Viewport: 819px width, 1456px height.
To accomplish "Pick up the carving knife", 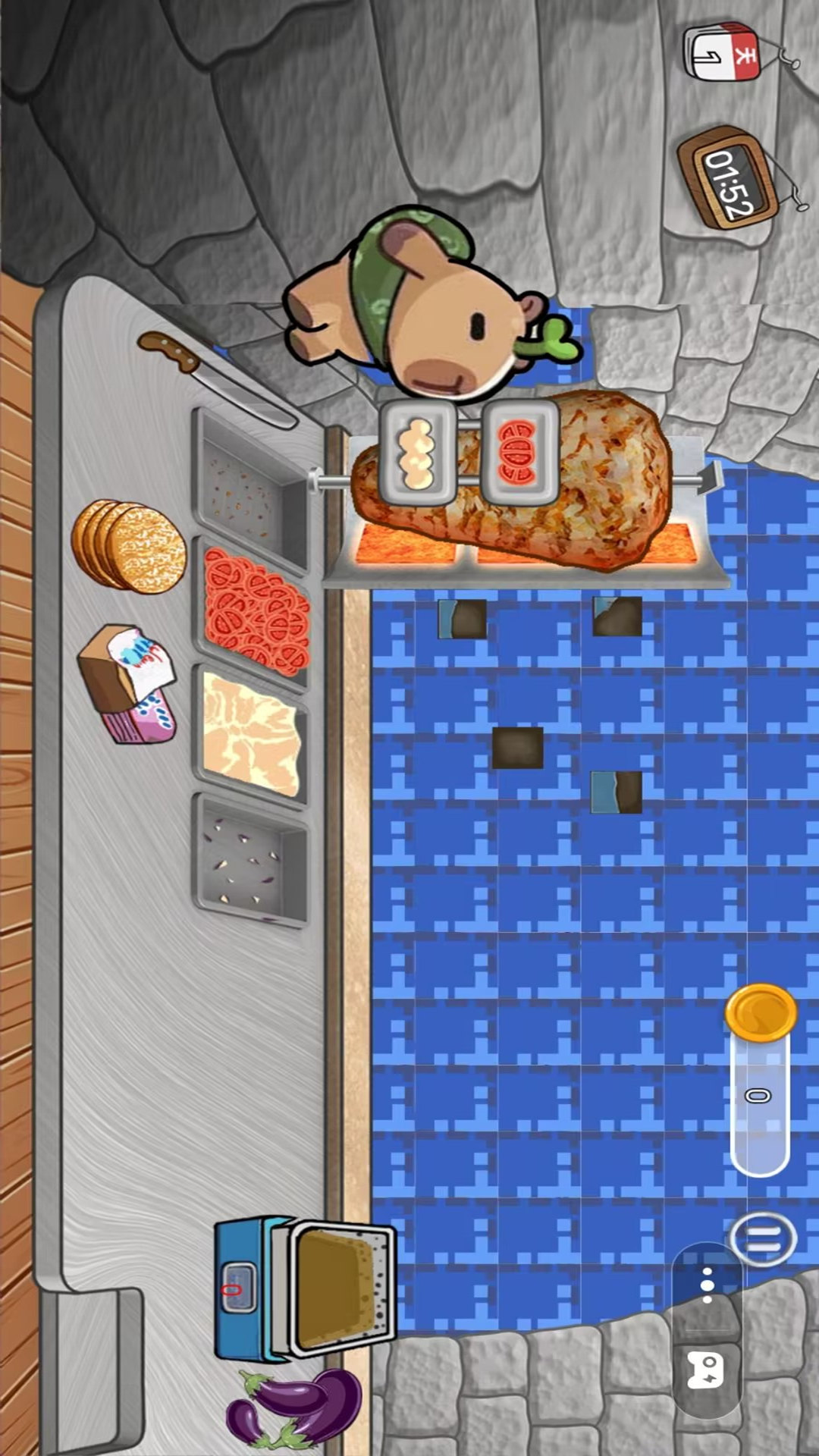I will click(x=216, y=379).
